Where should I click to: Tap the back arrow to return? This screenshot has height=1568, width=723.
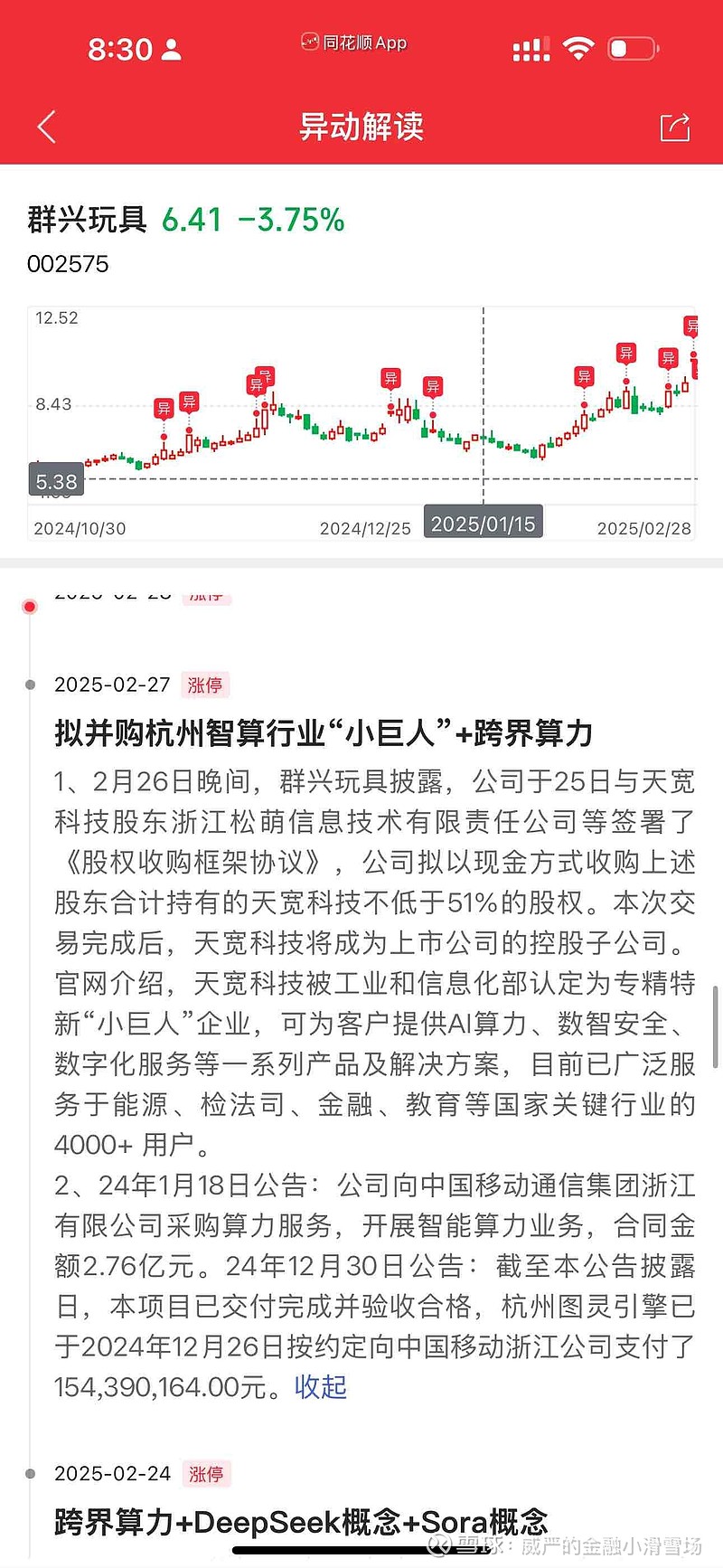click(x=47, y=127)
